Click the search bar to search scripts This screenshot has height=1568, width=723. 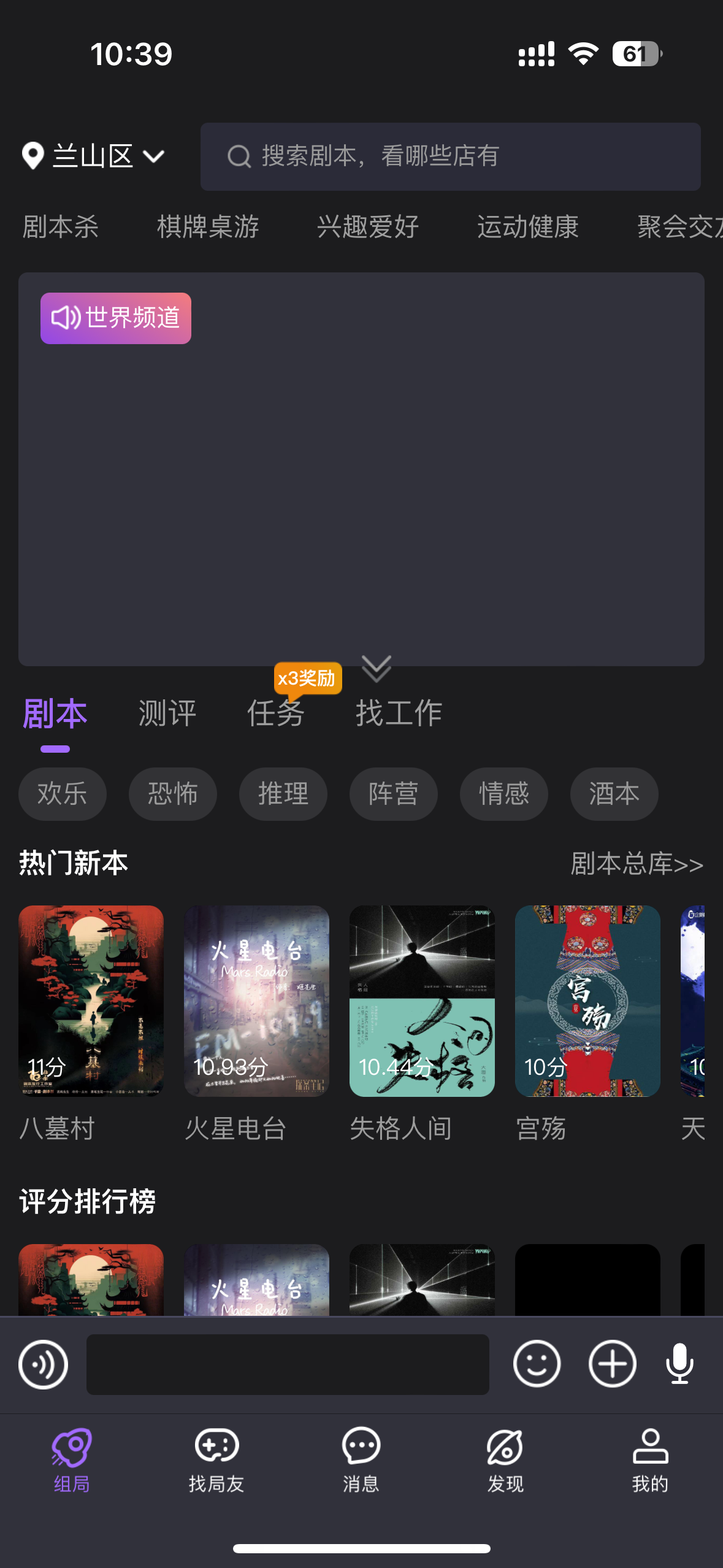point(449,156)
